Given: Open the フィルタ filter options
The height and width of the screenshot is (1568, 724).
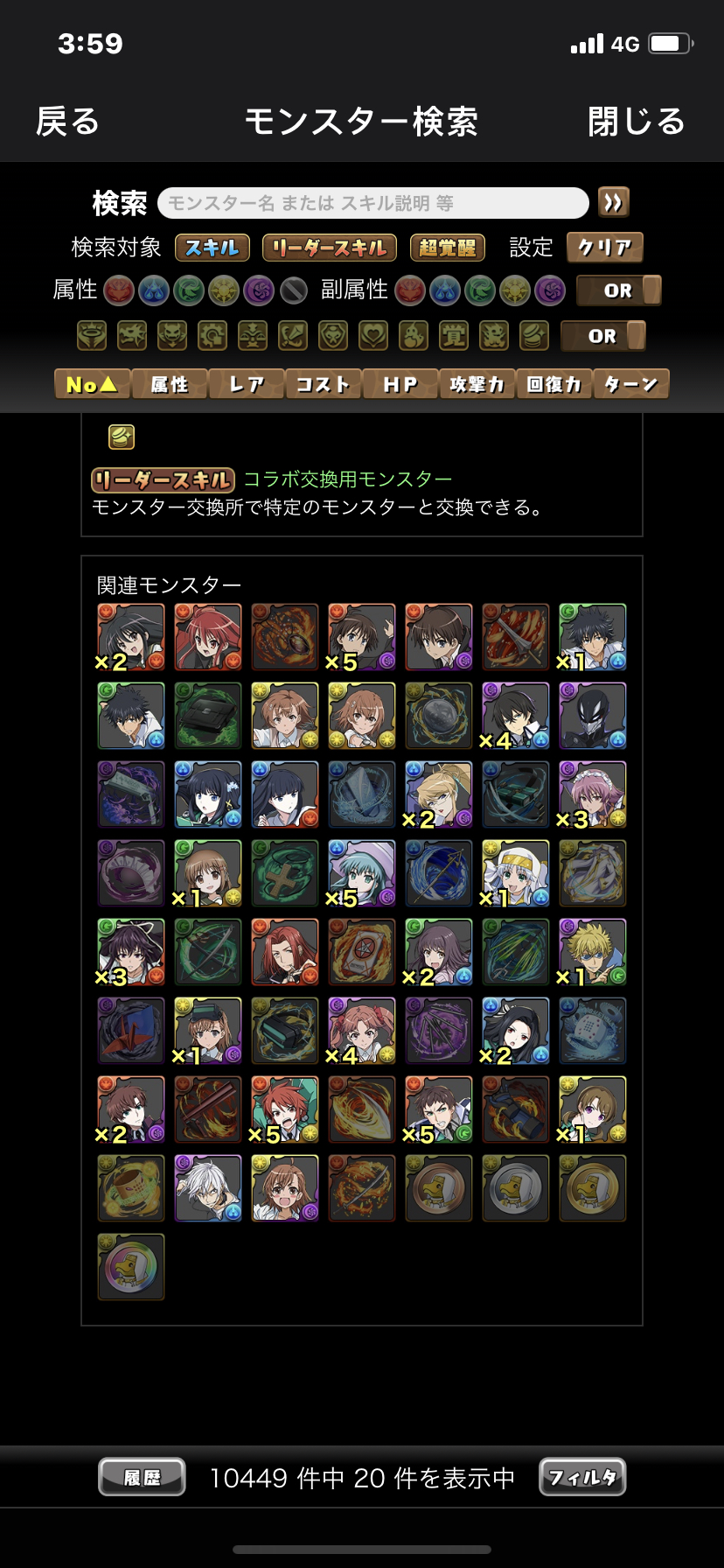Looking at the screenshot, I should pos(582,1477).
